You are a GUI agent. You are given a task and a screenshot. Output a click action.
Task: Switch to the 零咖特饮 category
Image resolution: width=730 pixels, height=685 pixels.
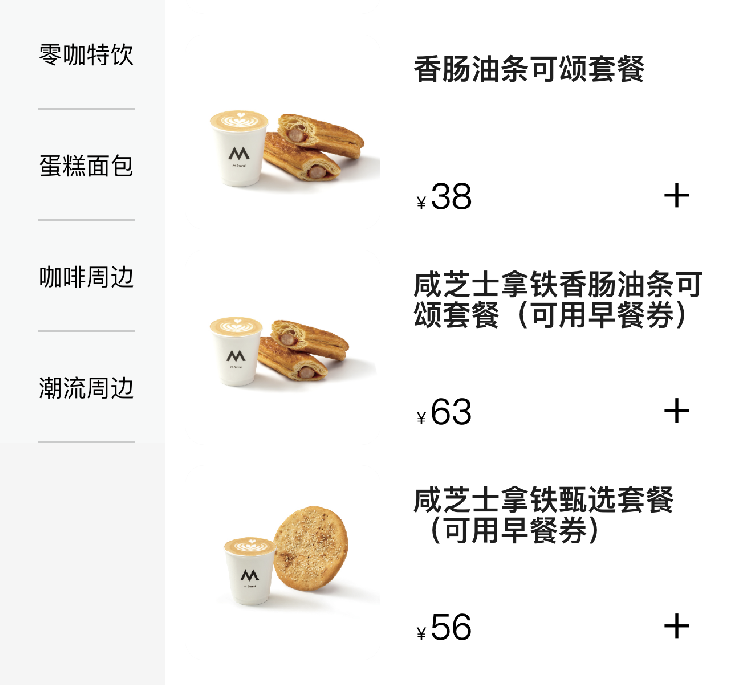[86, 55]
